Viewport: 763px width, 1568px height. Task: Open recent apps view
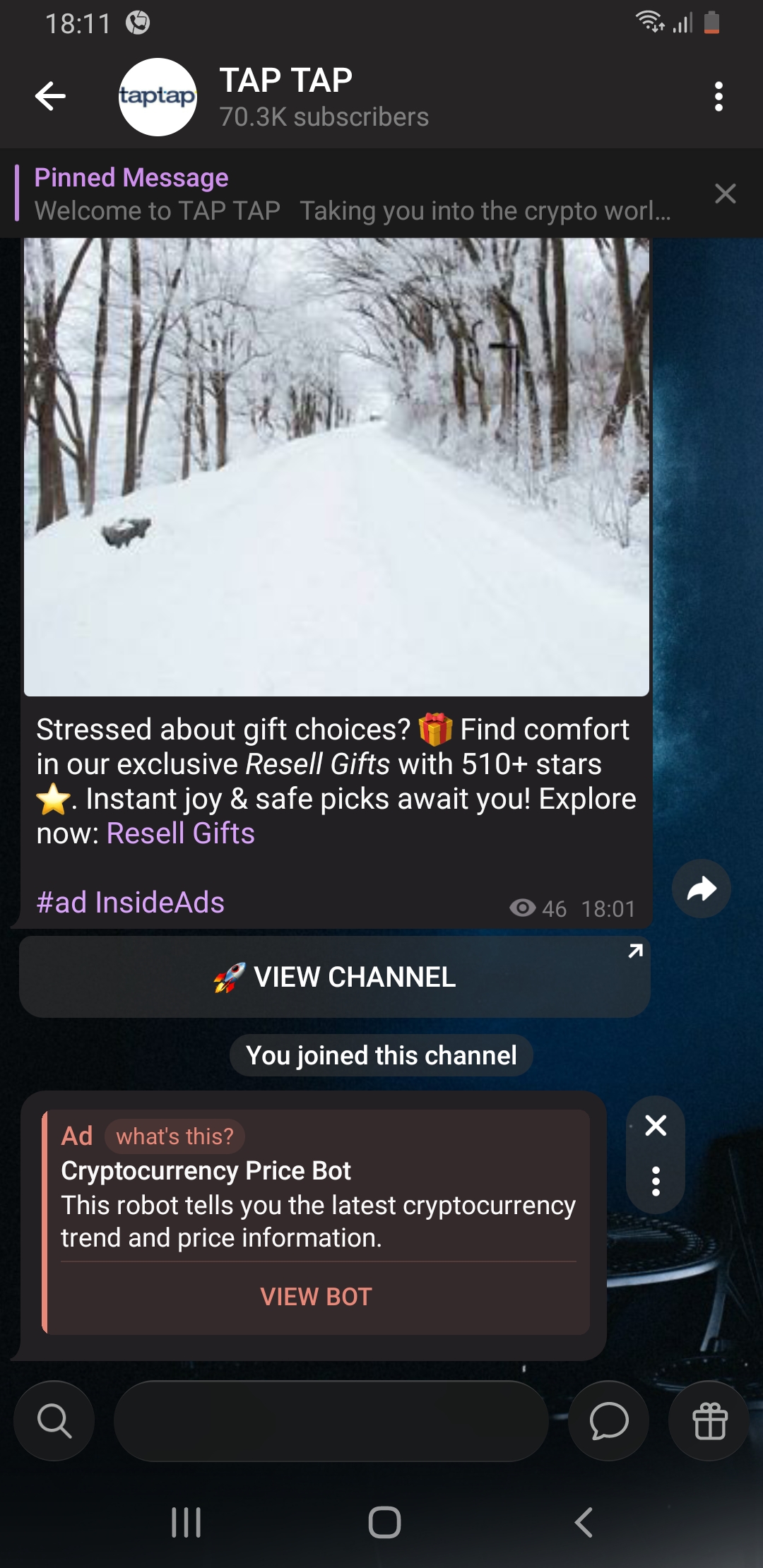(187, 1522)
